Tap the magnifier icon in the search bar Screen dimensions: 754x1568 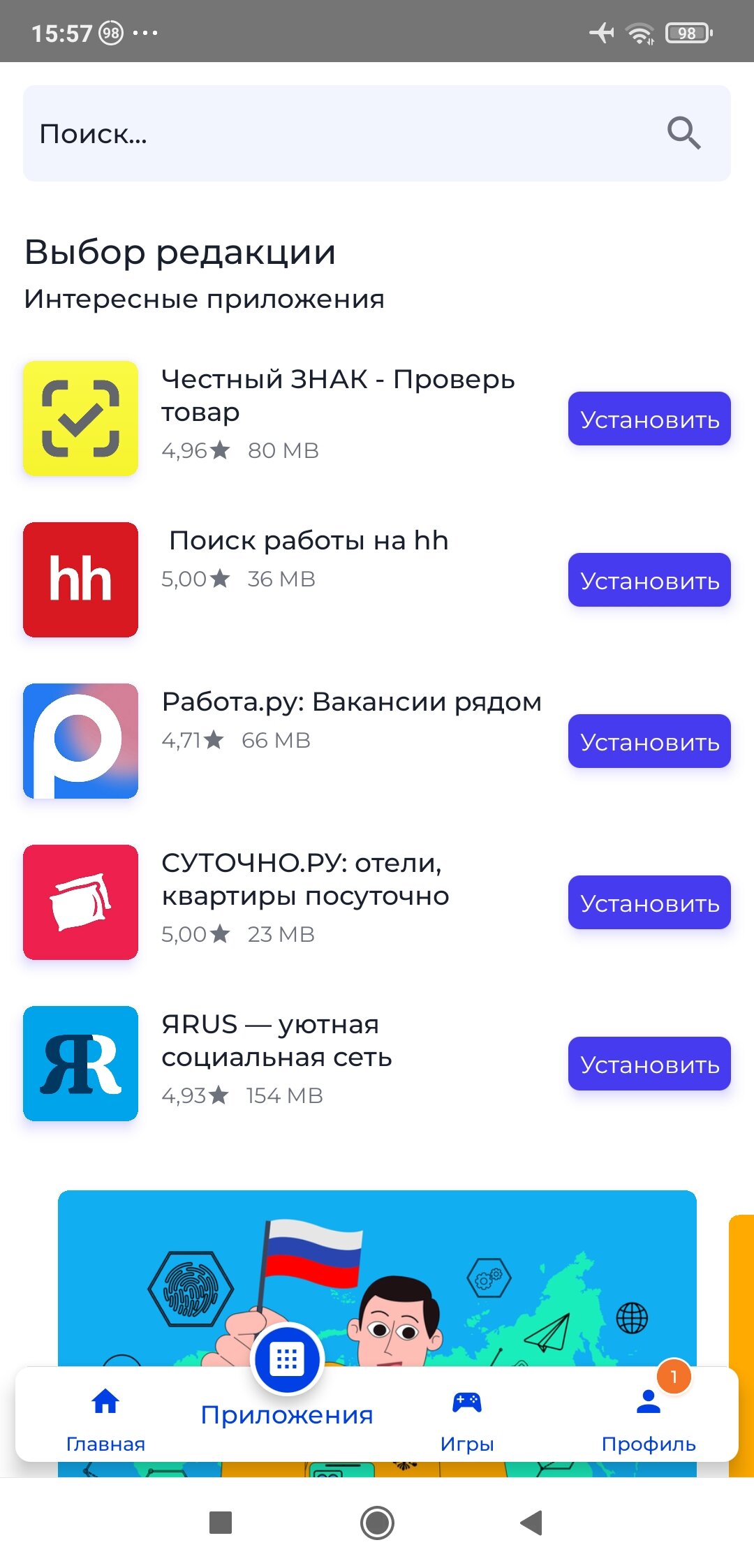tap(683, 133)
